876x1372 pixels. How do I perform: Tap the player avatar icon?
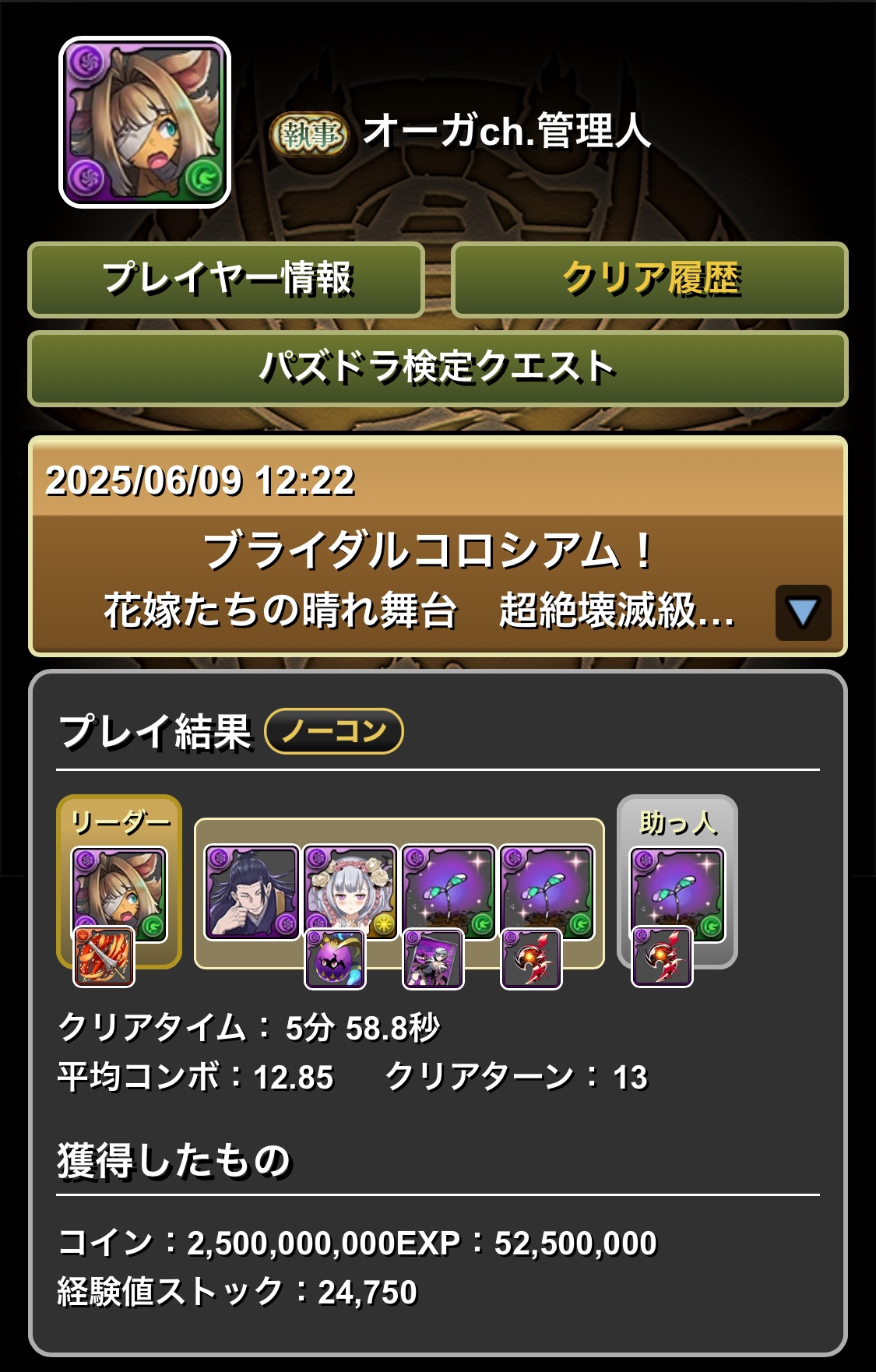pos(145,123)
